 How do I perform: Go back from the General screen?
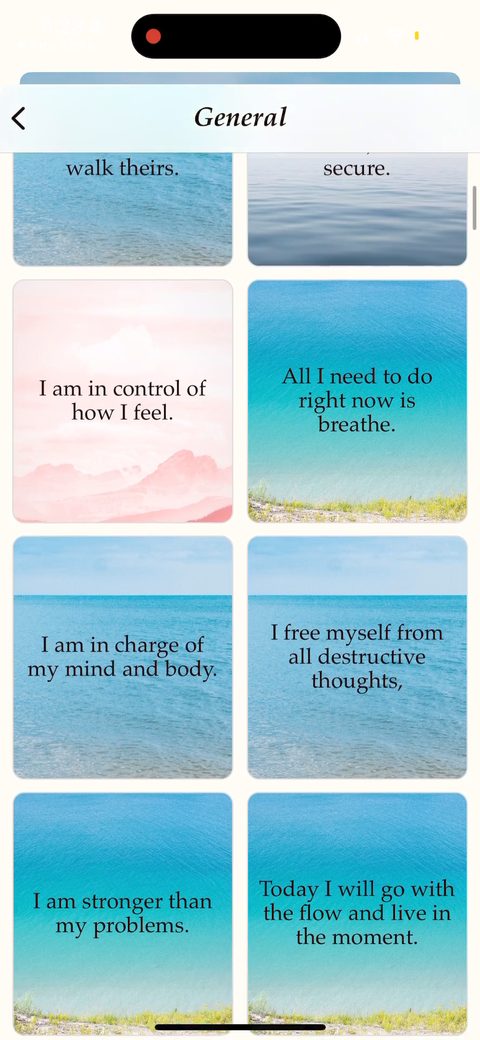coord(19,119)
